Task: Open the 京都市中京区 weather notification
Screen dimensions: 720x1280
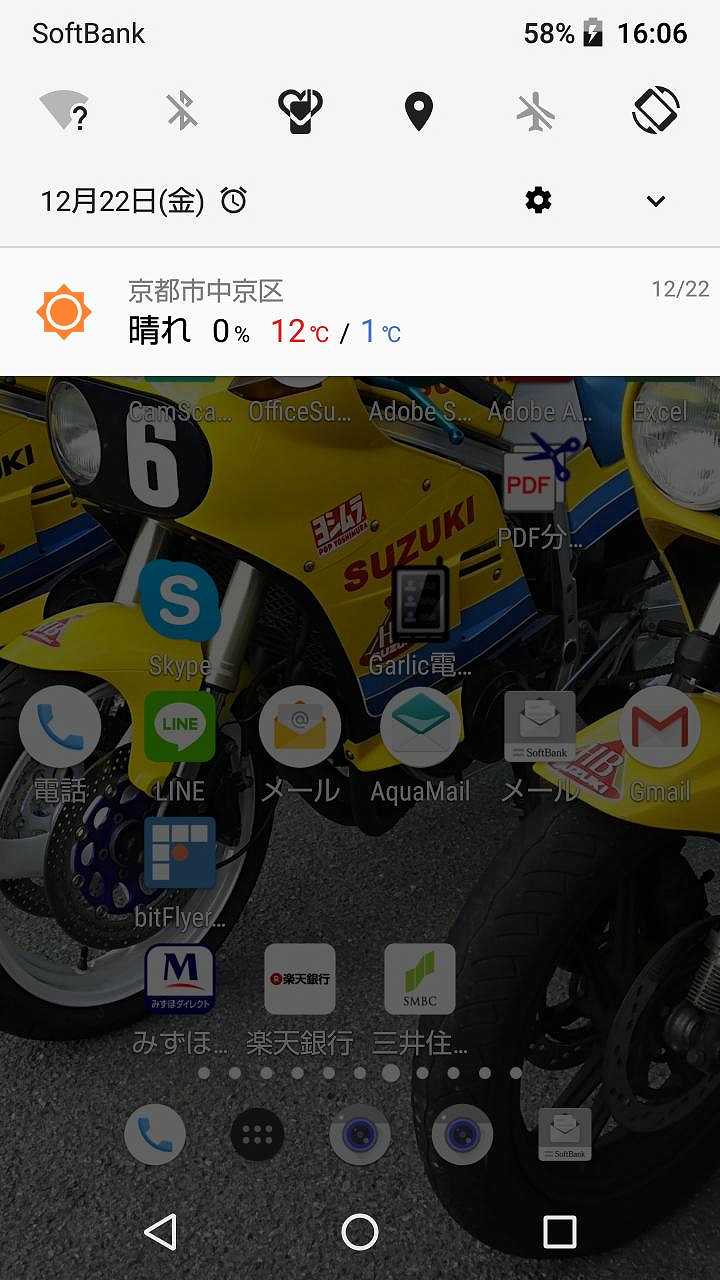Action: pyautogui.click(x=360, y=312)
